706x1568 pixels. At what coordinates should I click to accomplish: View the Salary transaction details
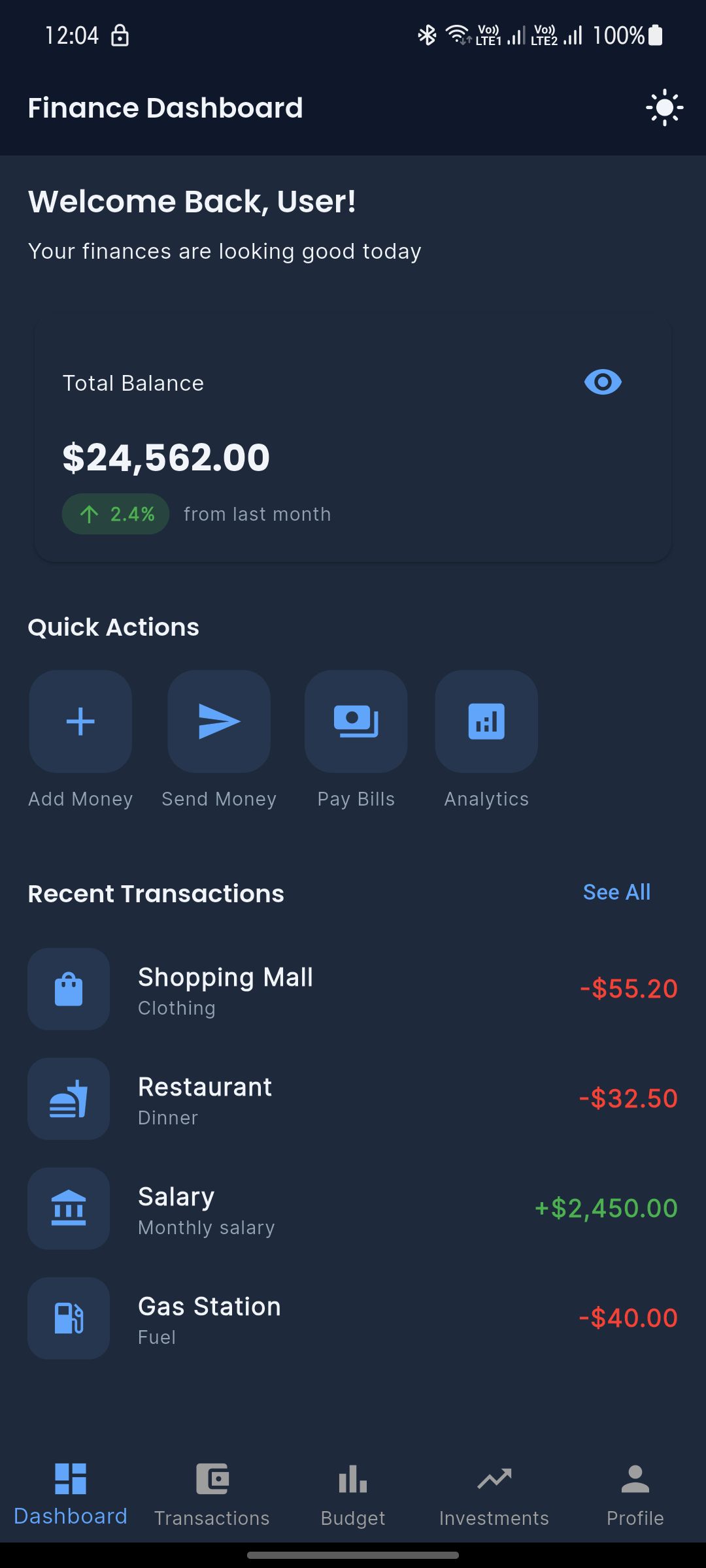[353, 1209]
